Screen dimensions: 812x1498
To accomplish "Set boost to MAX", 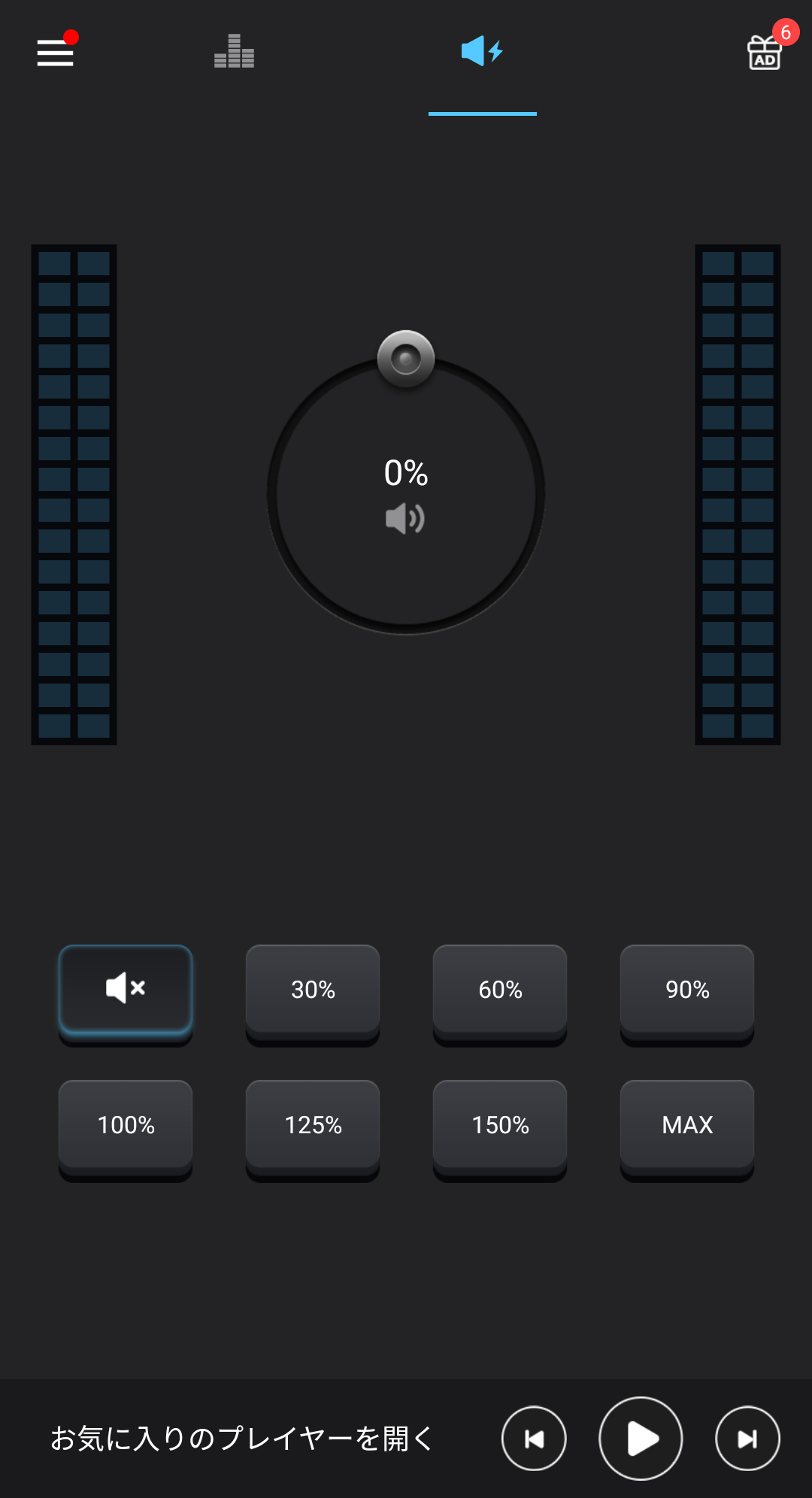I will coord(687,1124).
